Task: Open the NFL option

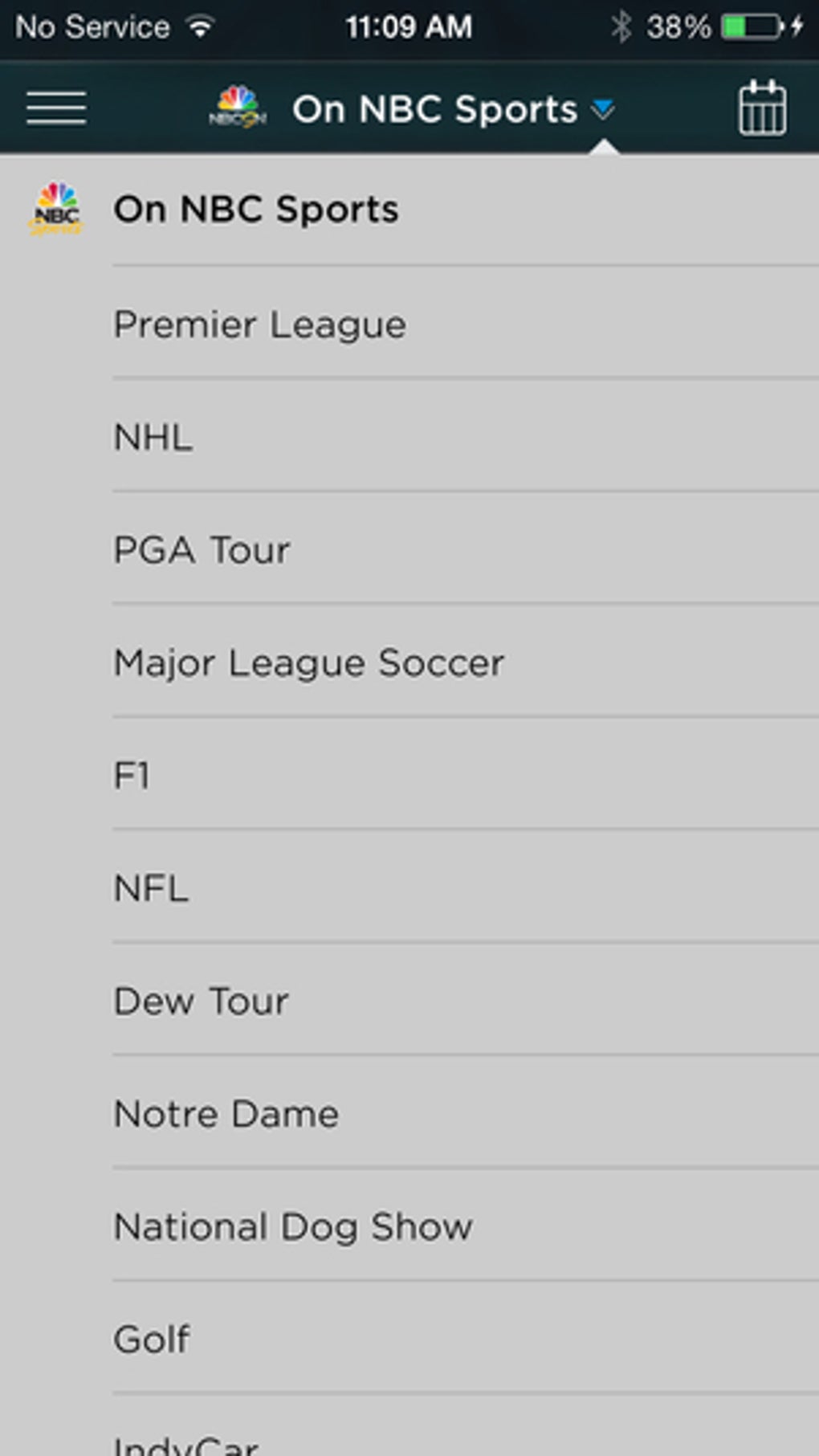Action: coord(151,888)
